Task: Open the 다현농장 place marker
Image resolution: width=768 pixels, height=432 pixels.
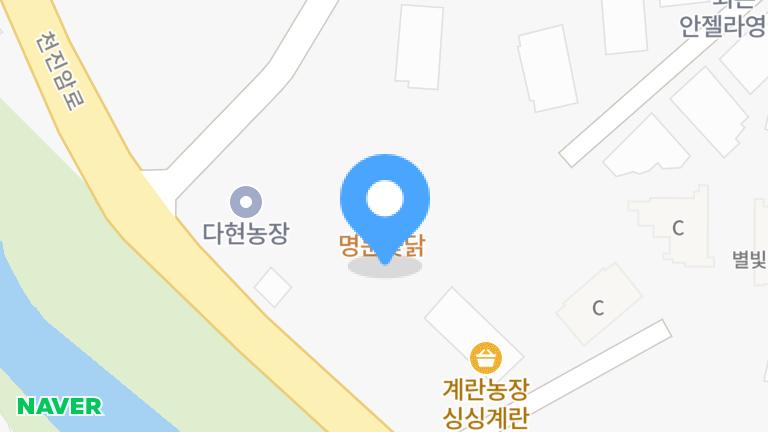Action: pos(245,202)
